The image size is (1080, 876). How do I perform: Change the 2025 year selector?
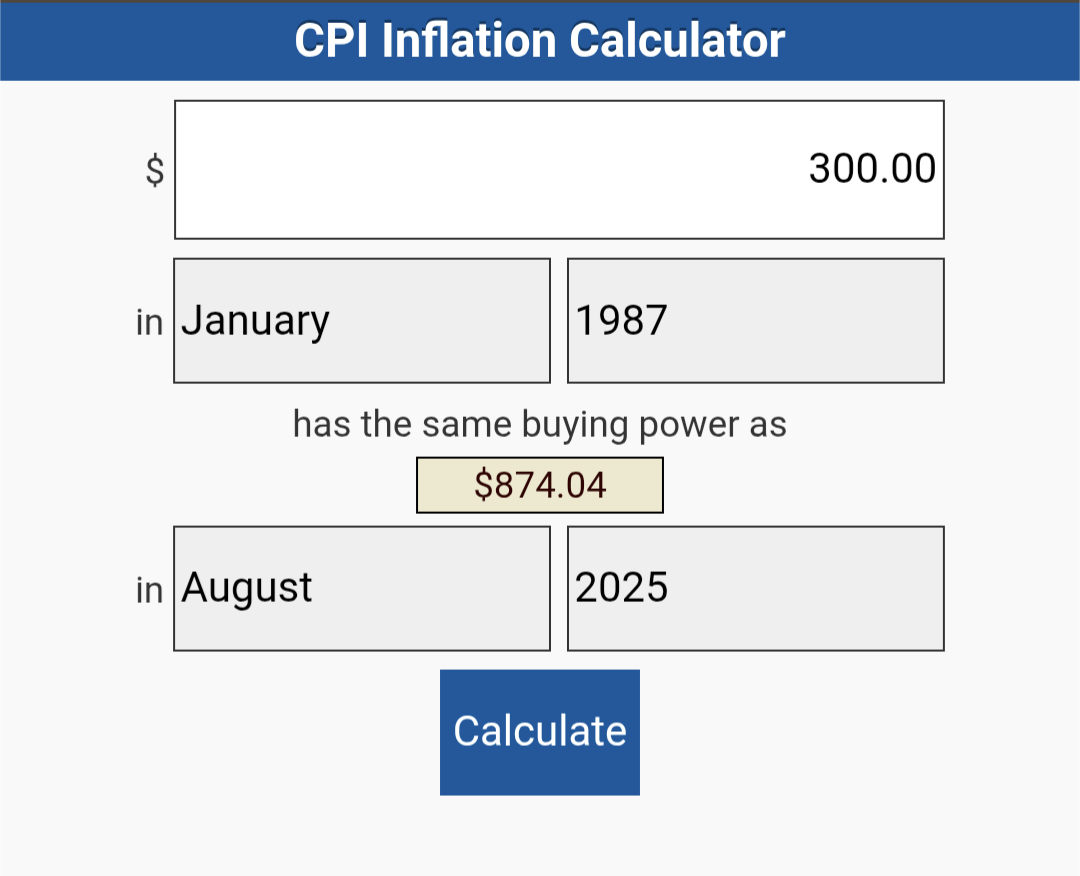tap(755, 588)
